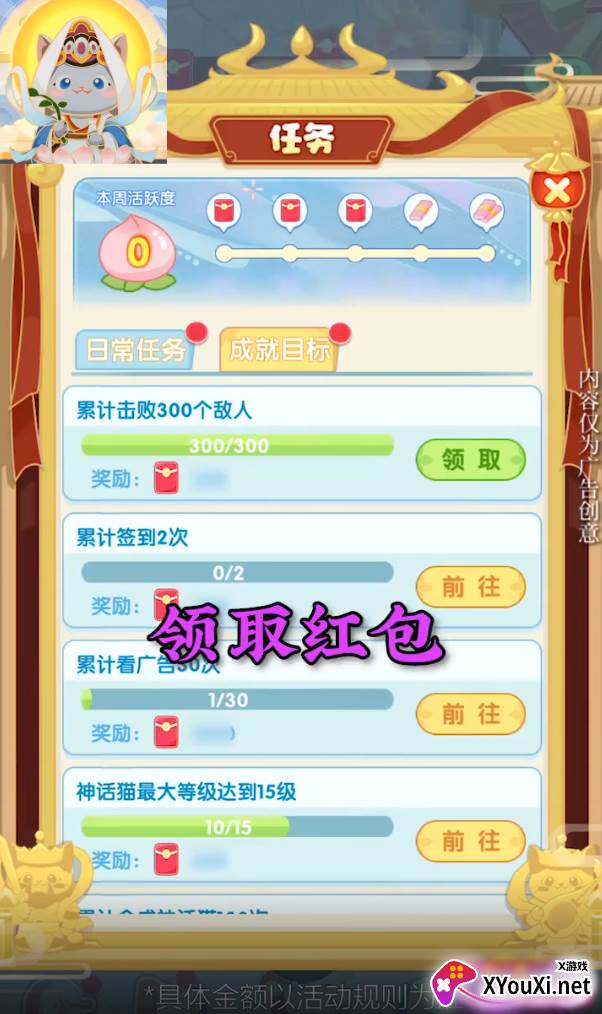The height and width of the screenshot is (1014, 602).
Task: Tap 前往 for 累计看广告30次 task
Action: pos(471,714)
